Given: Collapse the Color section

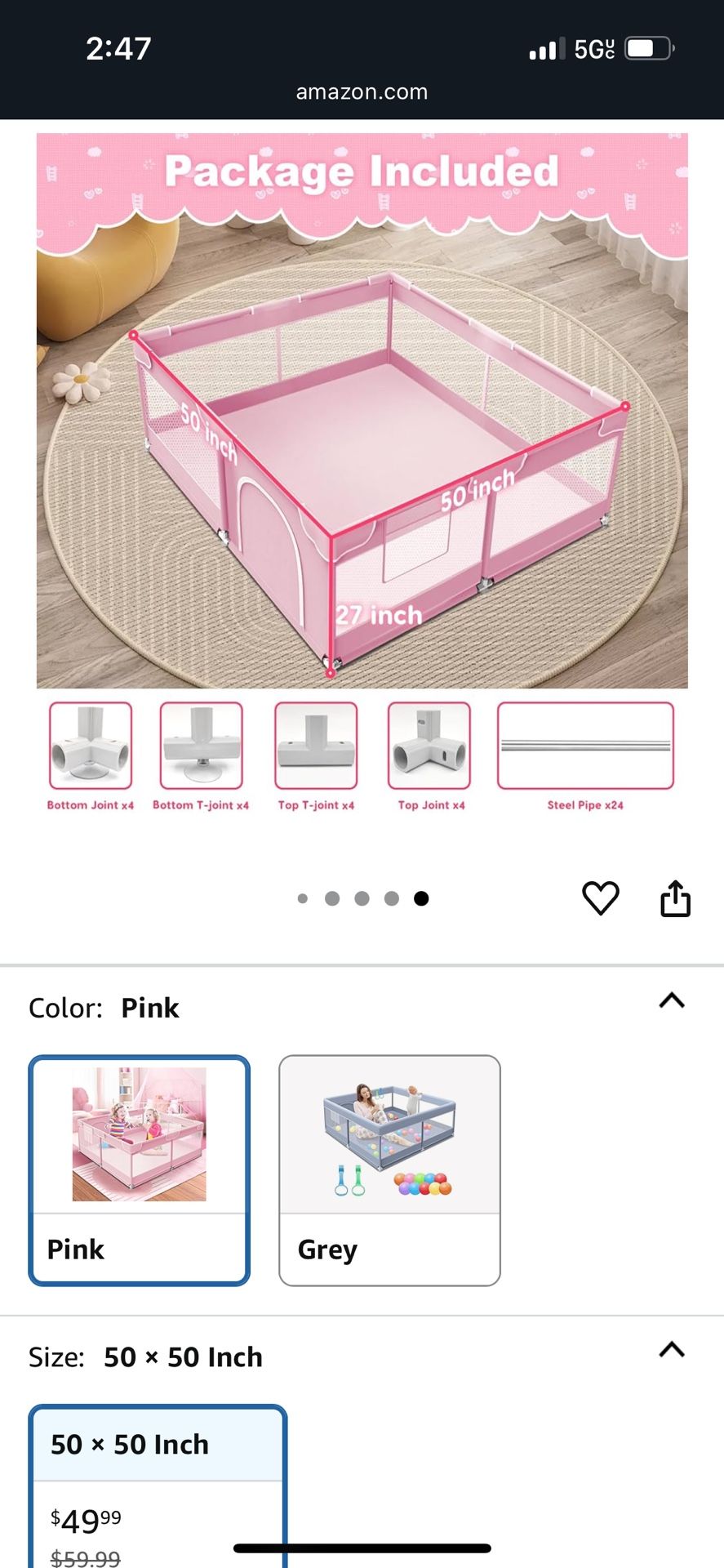Looking at the screenshot, I should [671, 1001].
